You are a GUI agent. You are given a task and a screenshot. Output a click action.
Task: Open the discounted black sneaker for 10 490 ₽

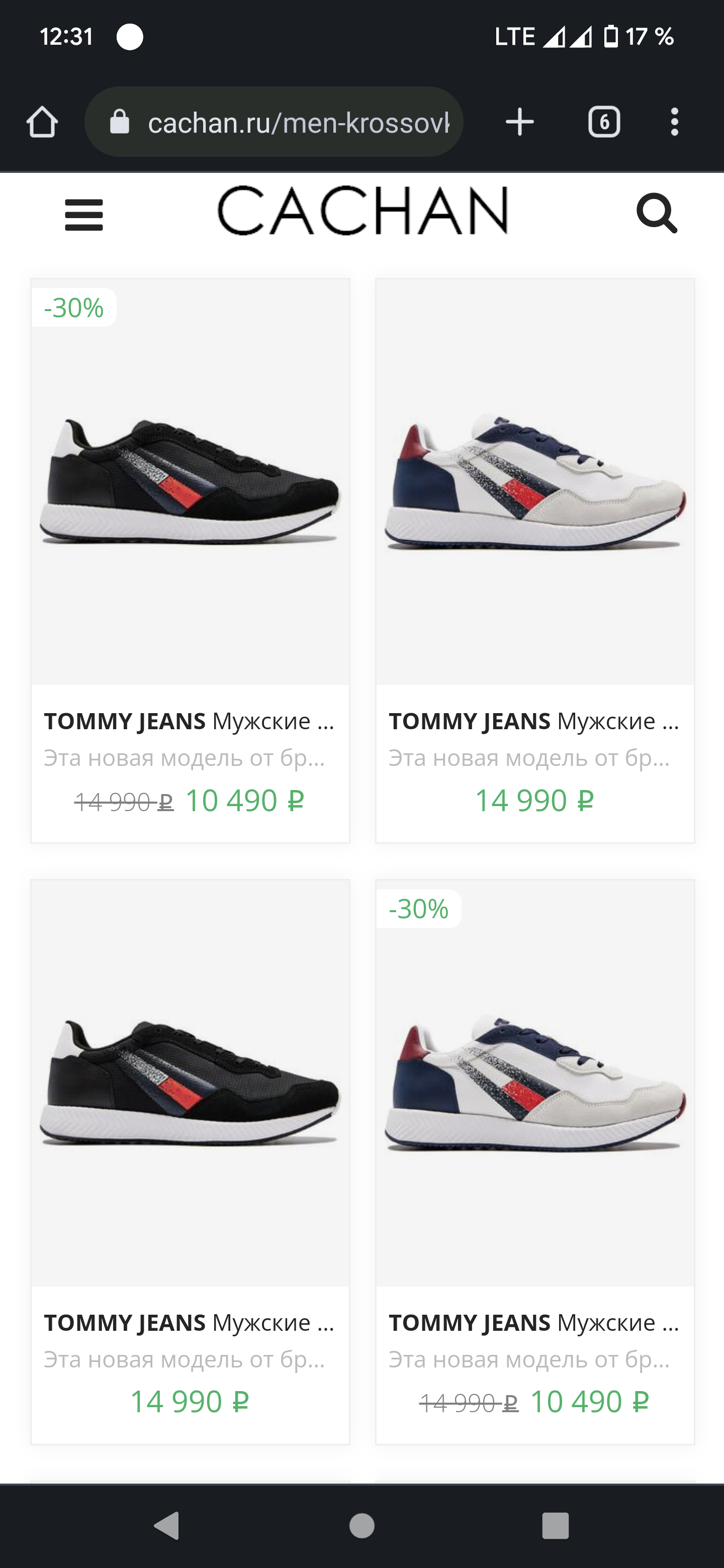(x=190, y=482)
